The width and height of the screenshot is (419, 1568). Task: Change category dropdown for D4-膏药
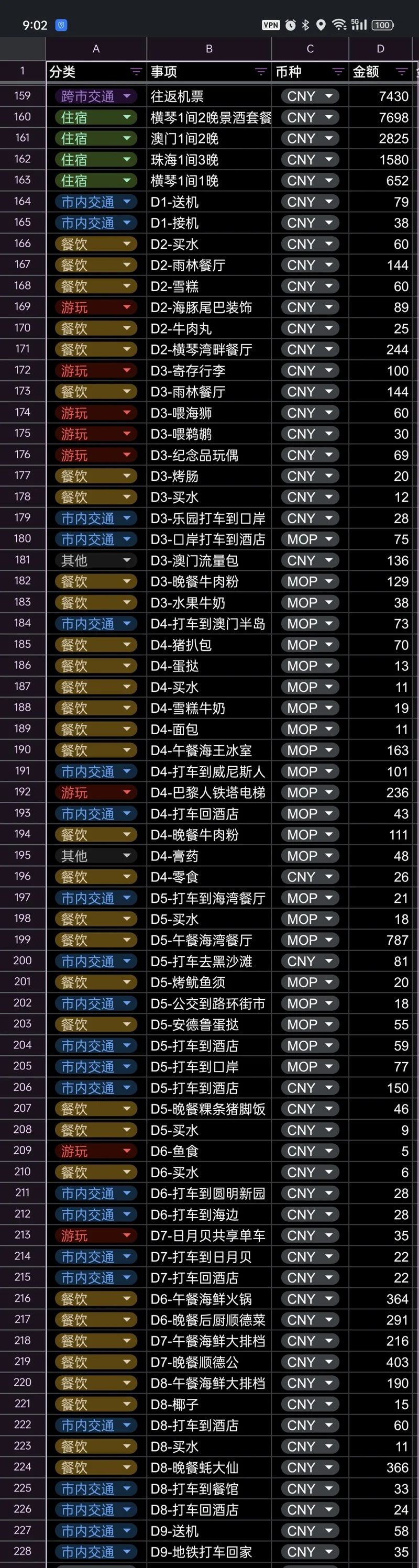[127, 856]
